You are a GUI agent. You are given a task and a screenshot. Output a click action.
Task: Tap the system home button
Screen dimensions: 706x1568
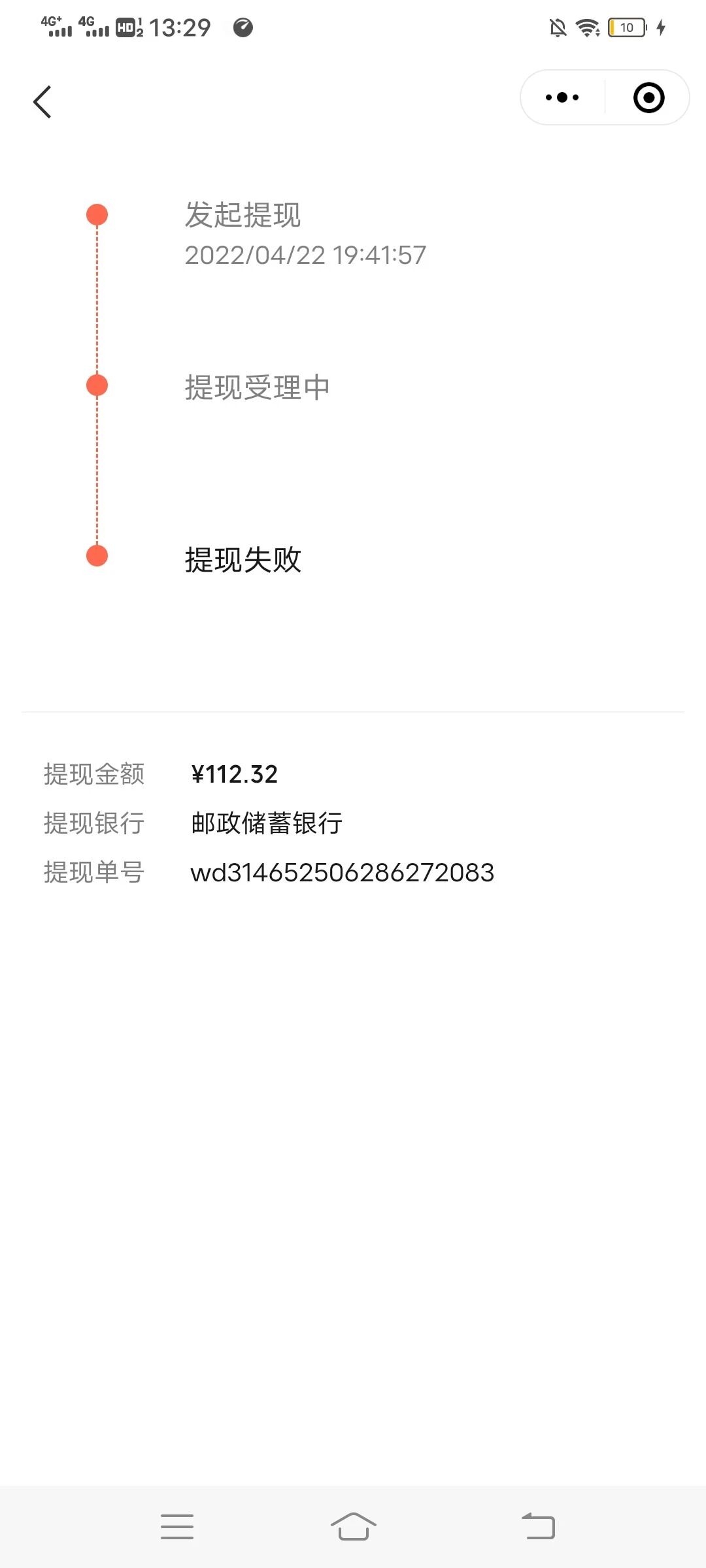coord(353,1527)
